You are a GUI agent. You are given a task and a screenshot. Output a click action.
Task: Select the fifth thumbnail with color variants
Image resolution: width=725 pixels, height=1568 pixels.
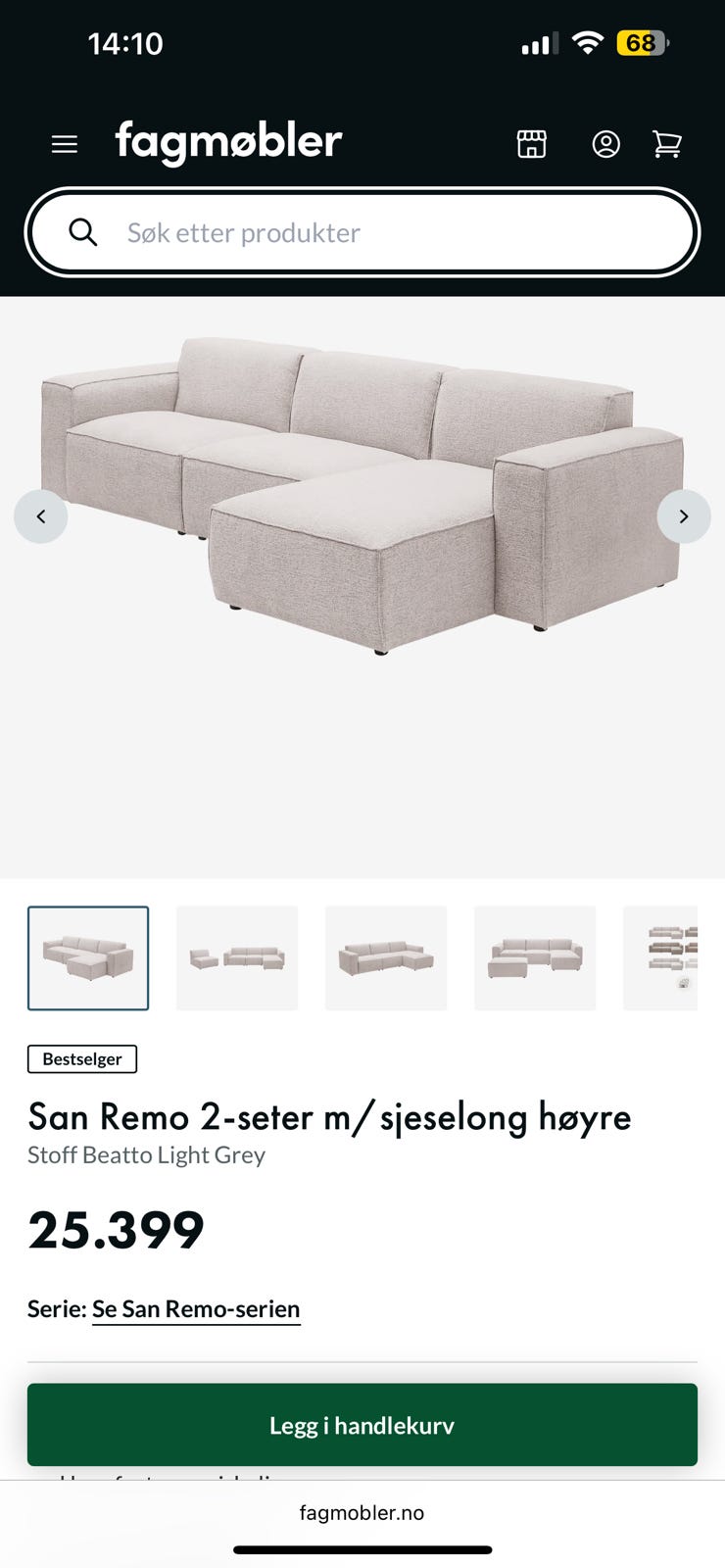[x=661, y=958]
